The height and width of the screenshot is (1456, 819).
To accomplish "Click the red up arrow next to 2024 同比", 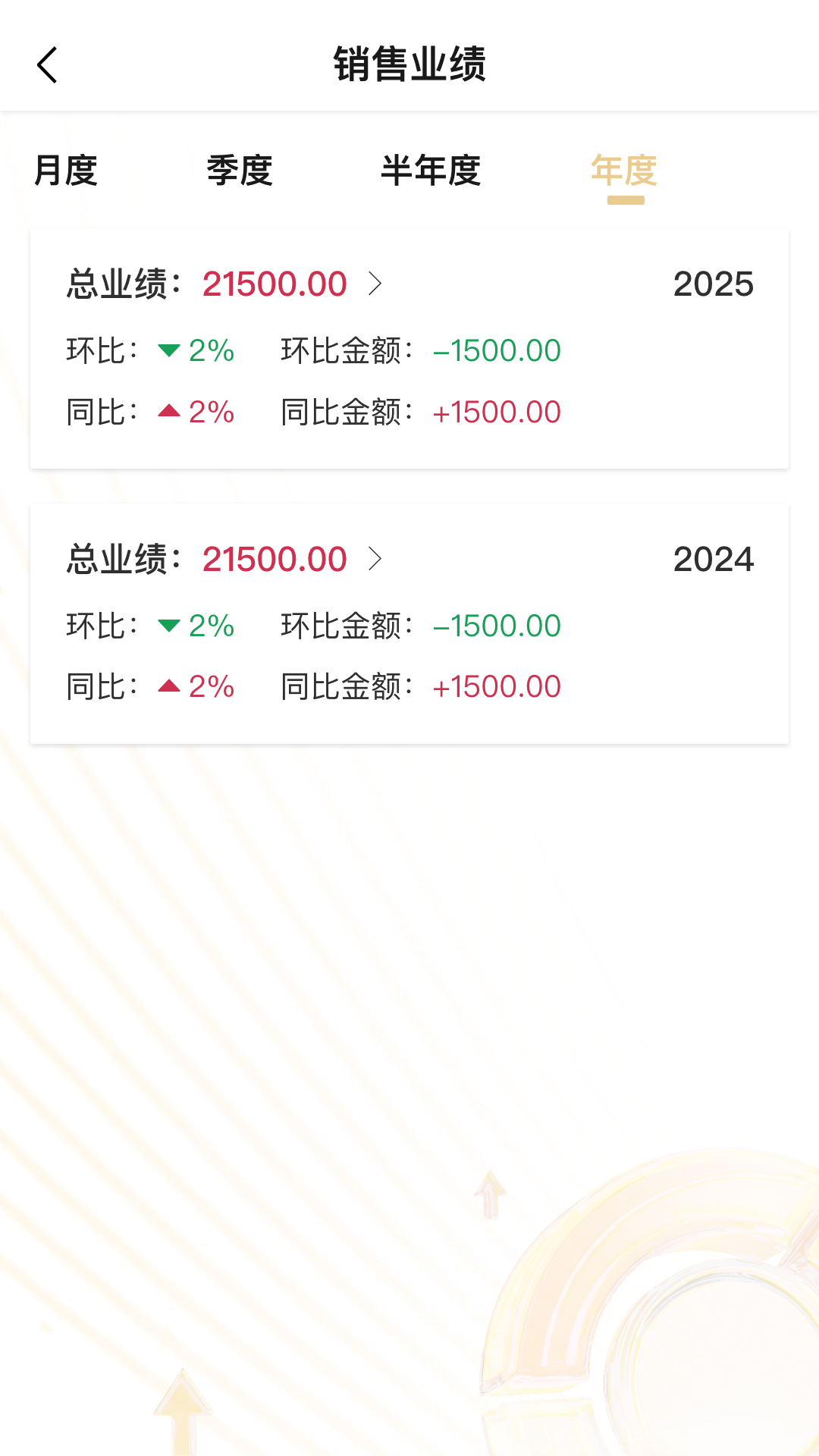I will pyautogui.click(x=168, y=685).
